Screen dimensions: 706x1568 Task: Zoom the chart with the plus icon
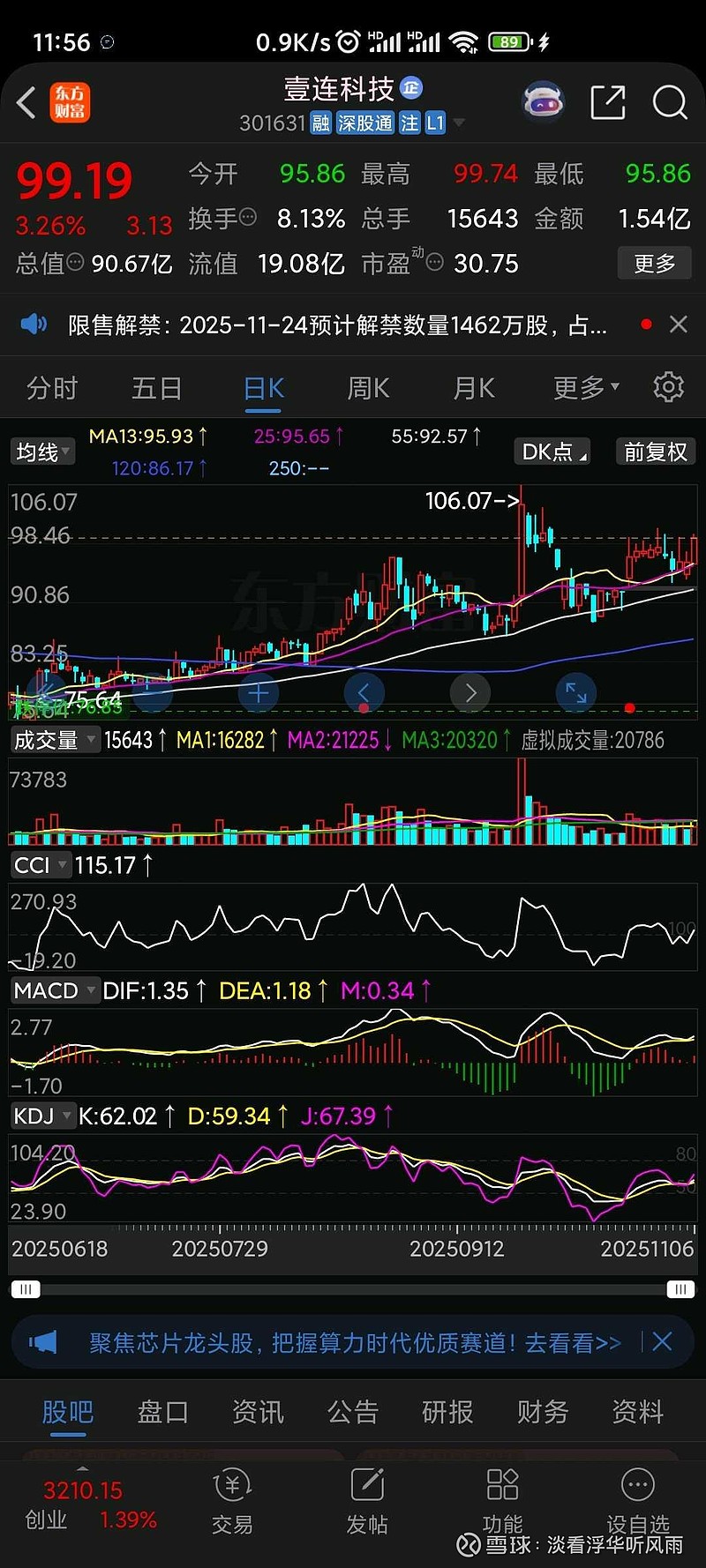pyautogui.click(x=258, y=693)
